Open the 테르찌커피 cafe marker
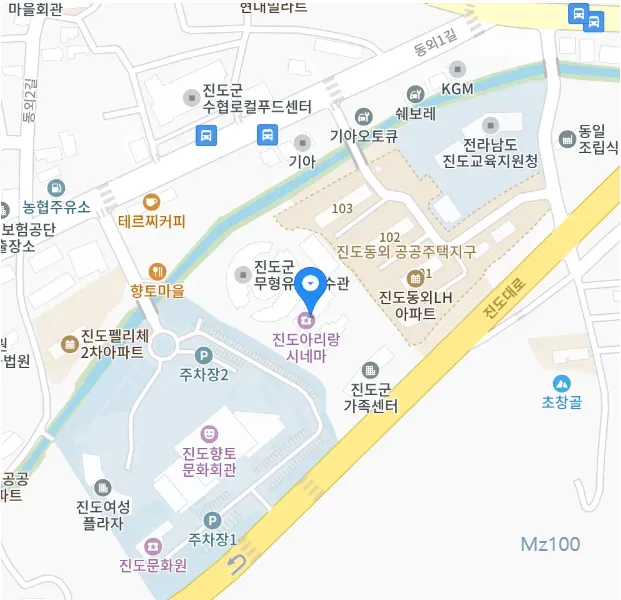Screen dimensions: 621x600 pos(152,201)
